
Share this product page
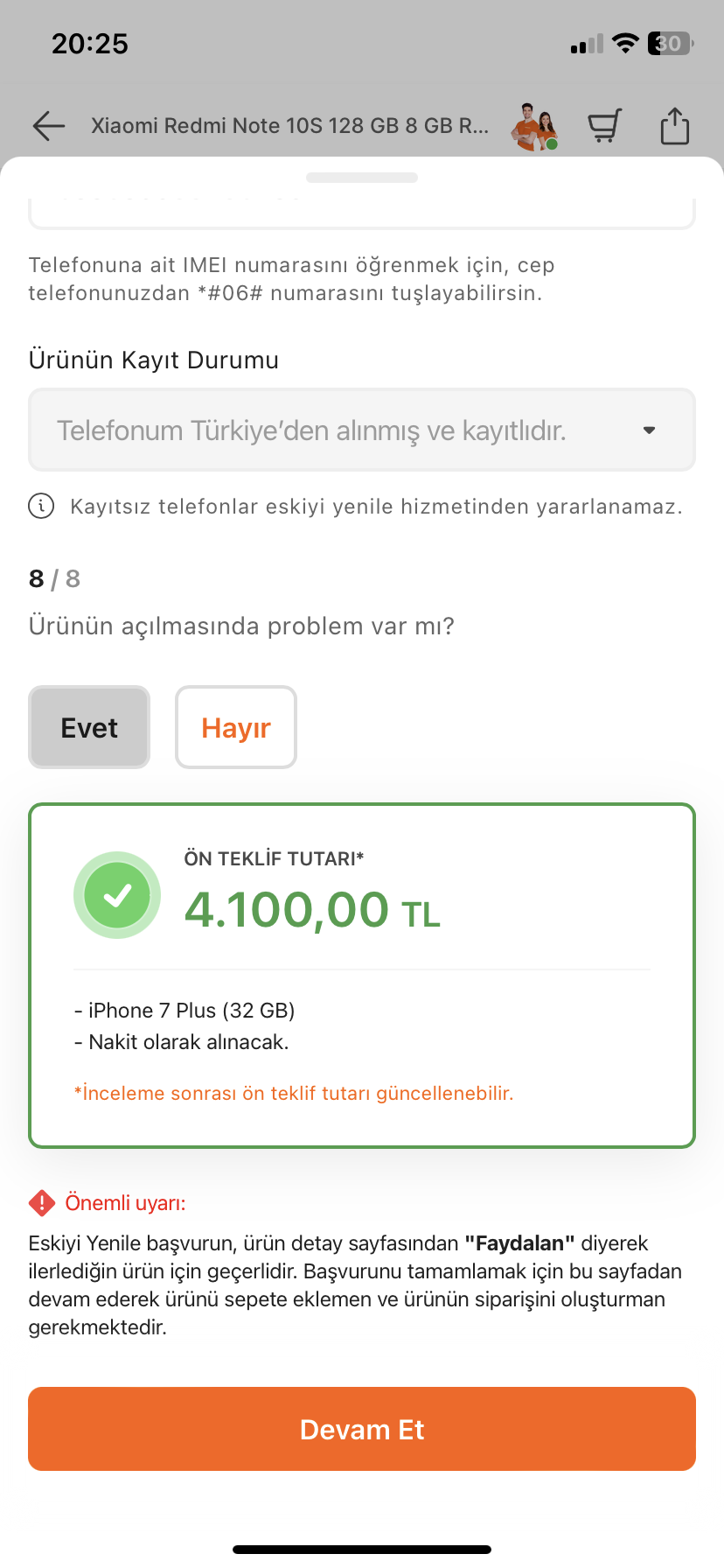(674, 126)
